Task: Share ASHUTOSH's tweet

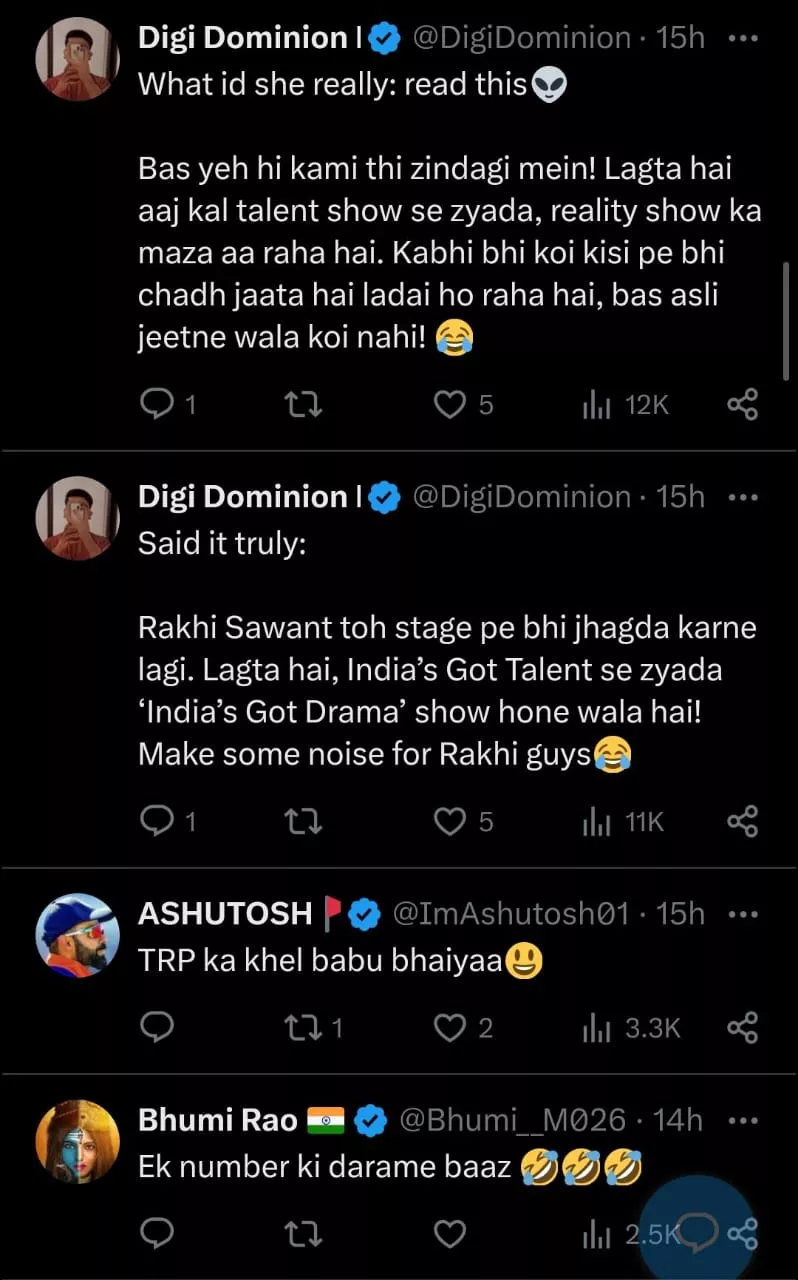Action: click(742, 1028)
